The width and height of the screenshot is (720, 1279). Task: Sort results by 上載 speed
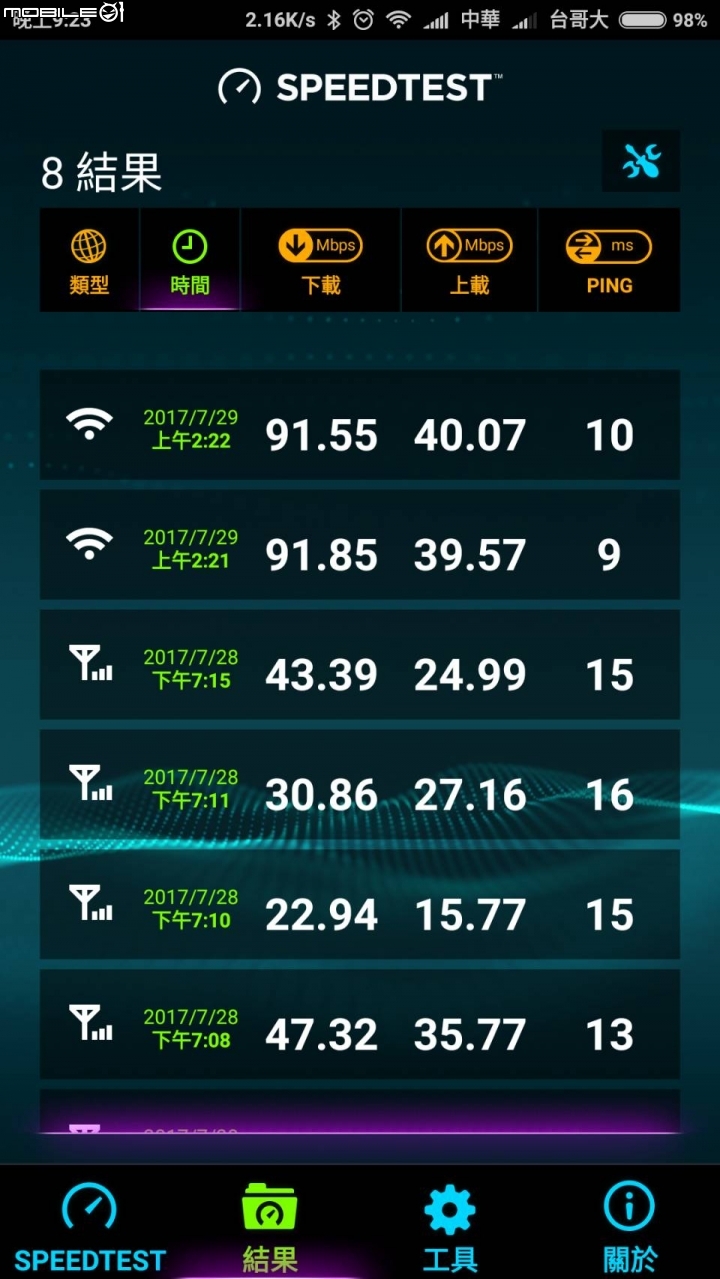pos(469,261)
